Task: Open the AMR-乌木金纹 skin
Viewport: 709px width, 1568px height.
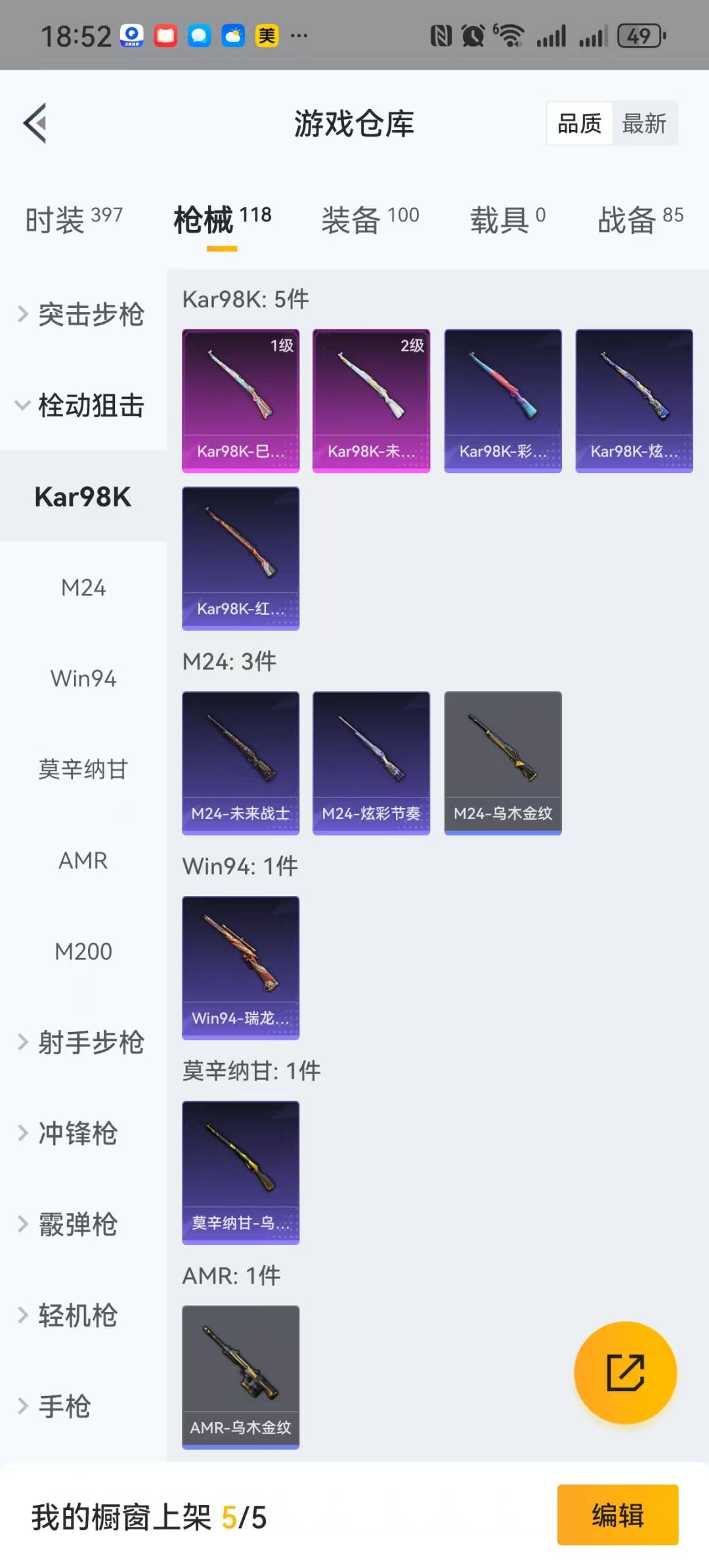Action: [240, 1377]
